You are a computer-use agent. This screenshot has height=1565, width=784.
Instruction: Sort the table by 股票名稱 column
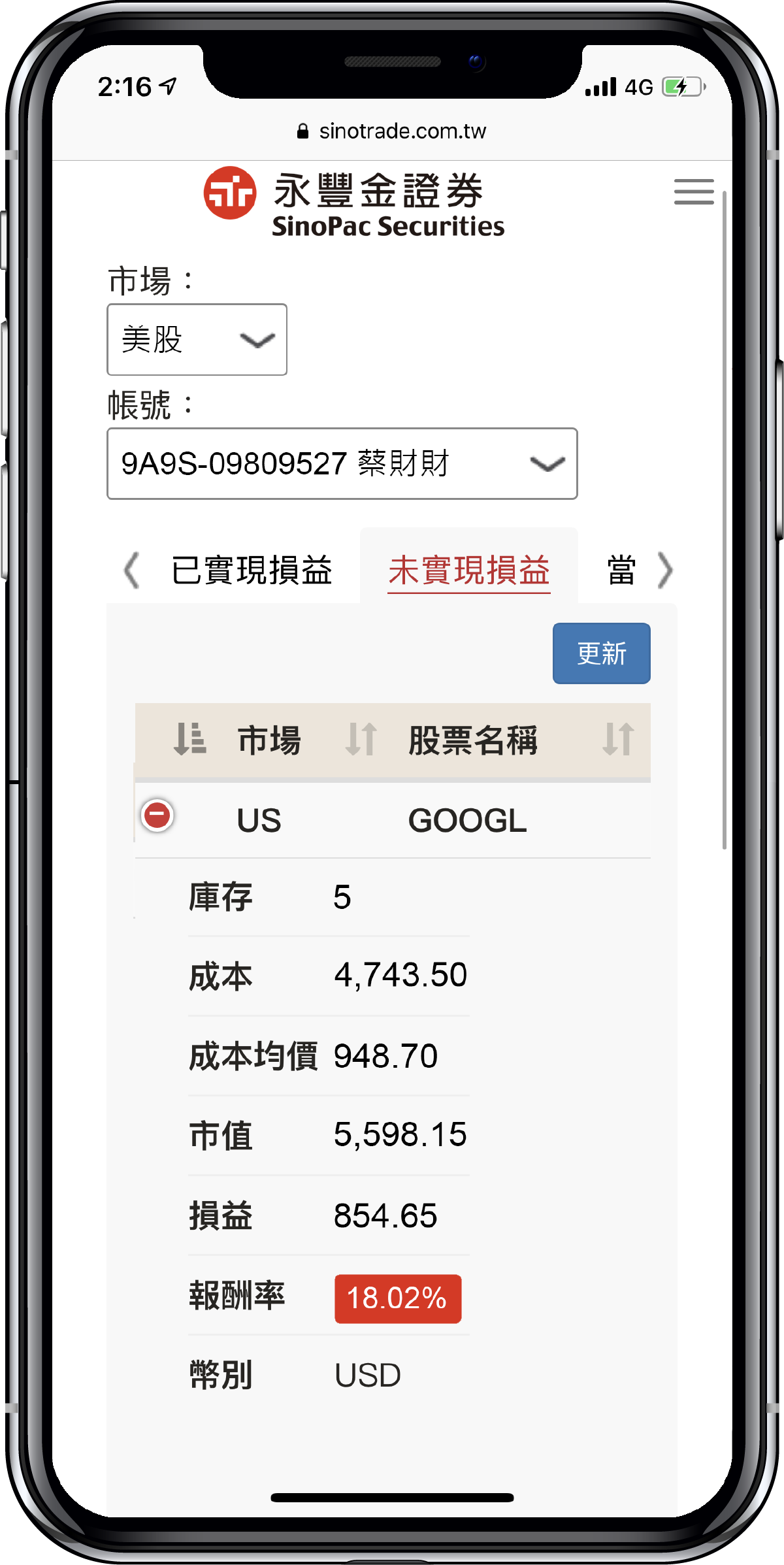(x=473, y=740)
